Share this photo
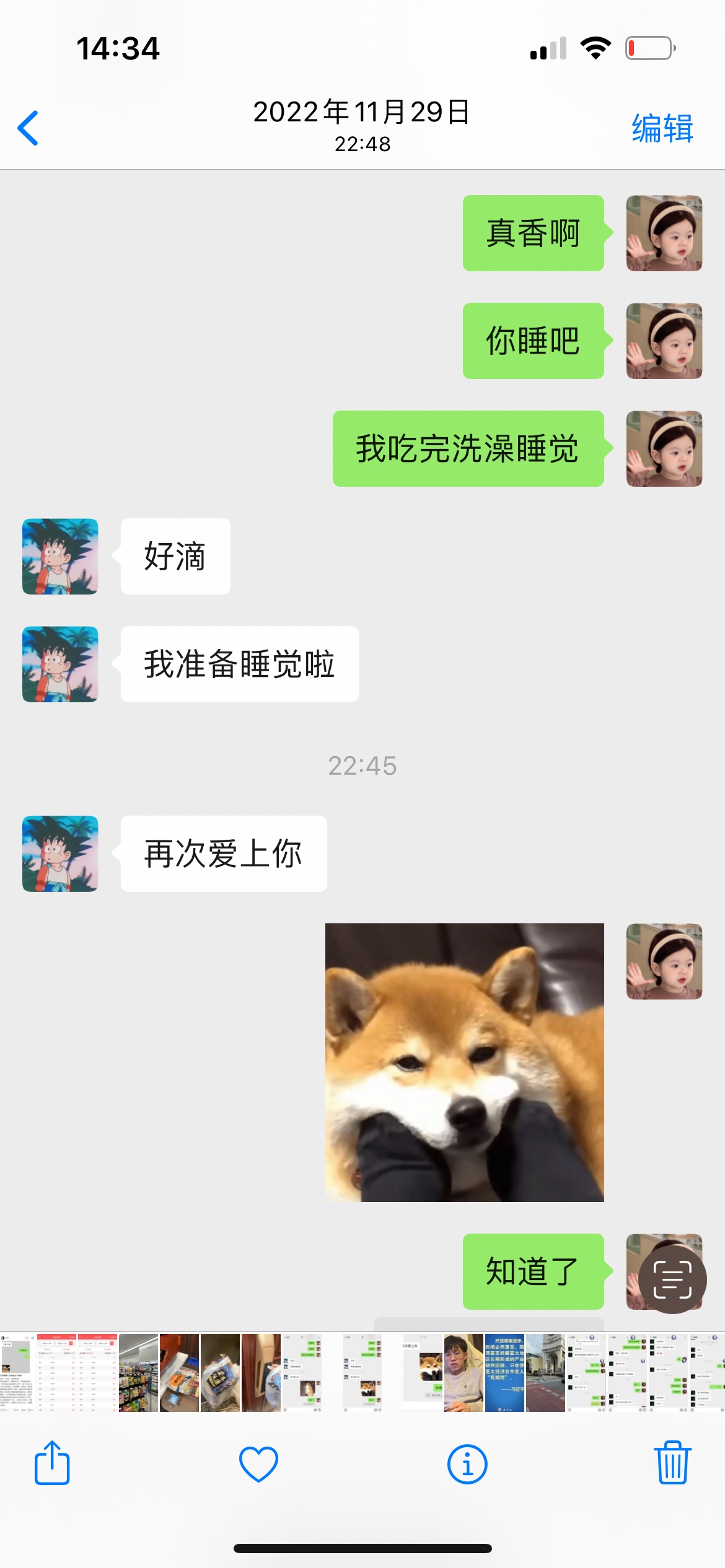Image resolution: width=725 pixels, height=1568 pixels. 52,1464
